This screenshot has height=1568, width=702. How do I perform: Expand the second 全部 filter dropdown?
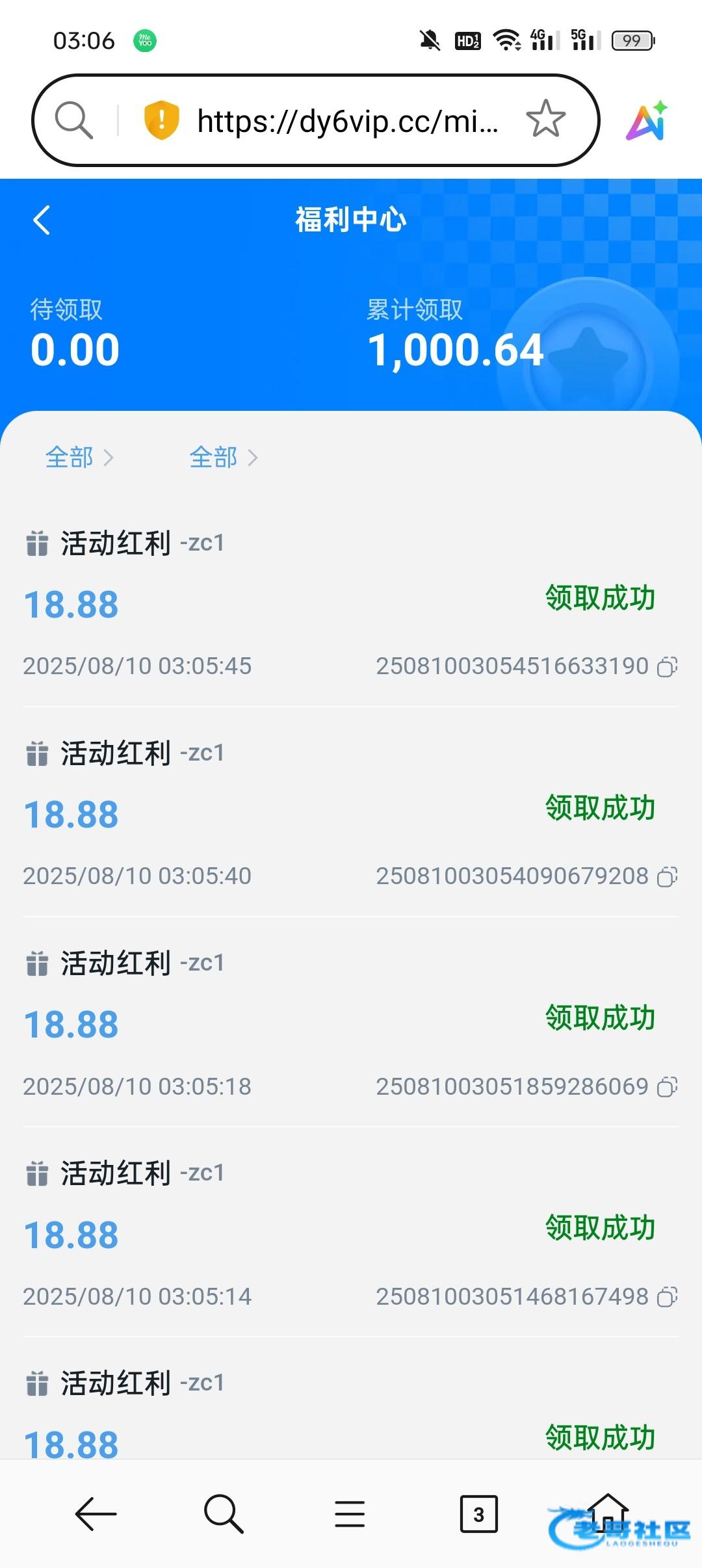click(223, 458)
